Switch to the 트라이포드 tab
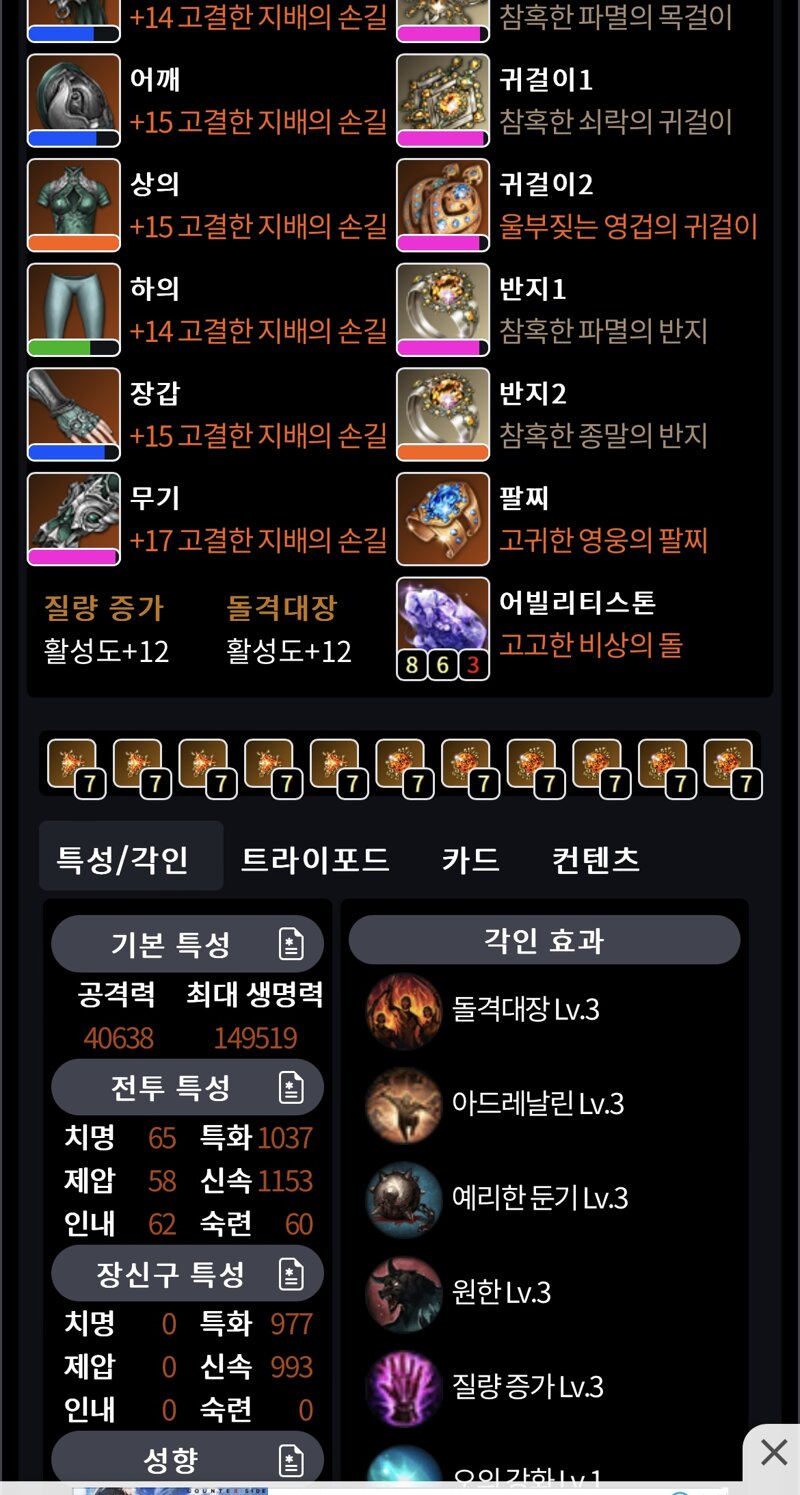This screenshot has height=1495, width=800. click(x=314, y=859)
